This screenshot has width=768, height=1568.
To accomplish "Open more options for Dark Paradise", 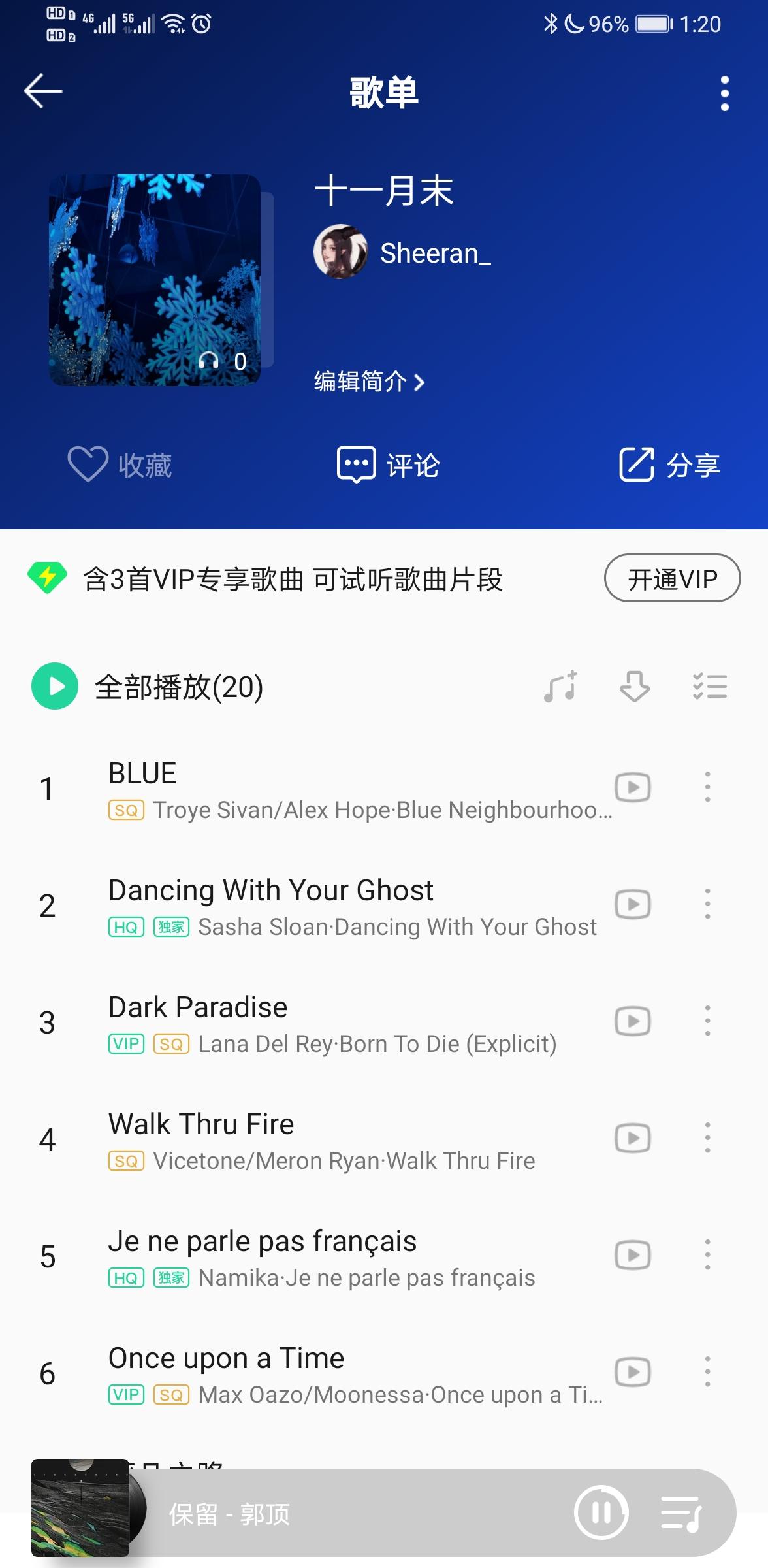I will pos(707,1021).
